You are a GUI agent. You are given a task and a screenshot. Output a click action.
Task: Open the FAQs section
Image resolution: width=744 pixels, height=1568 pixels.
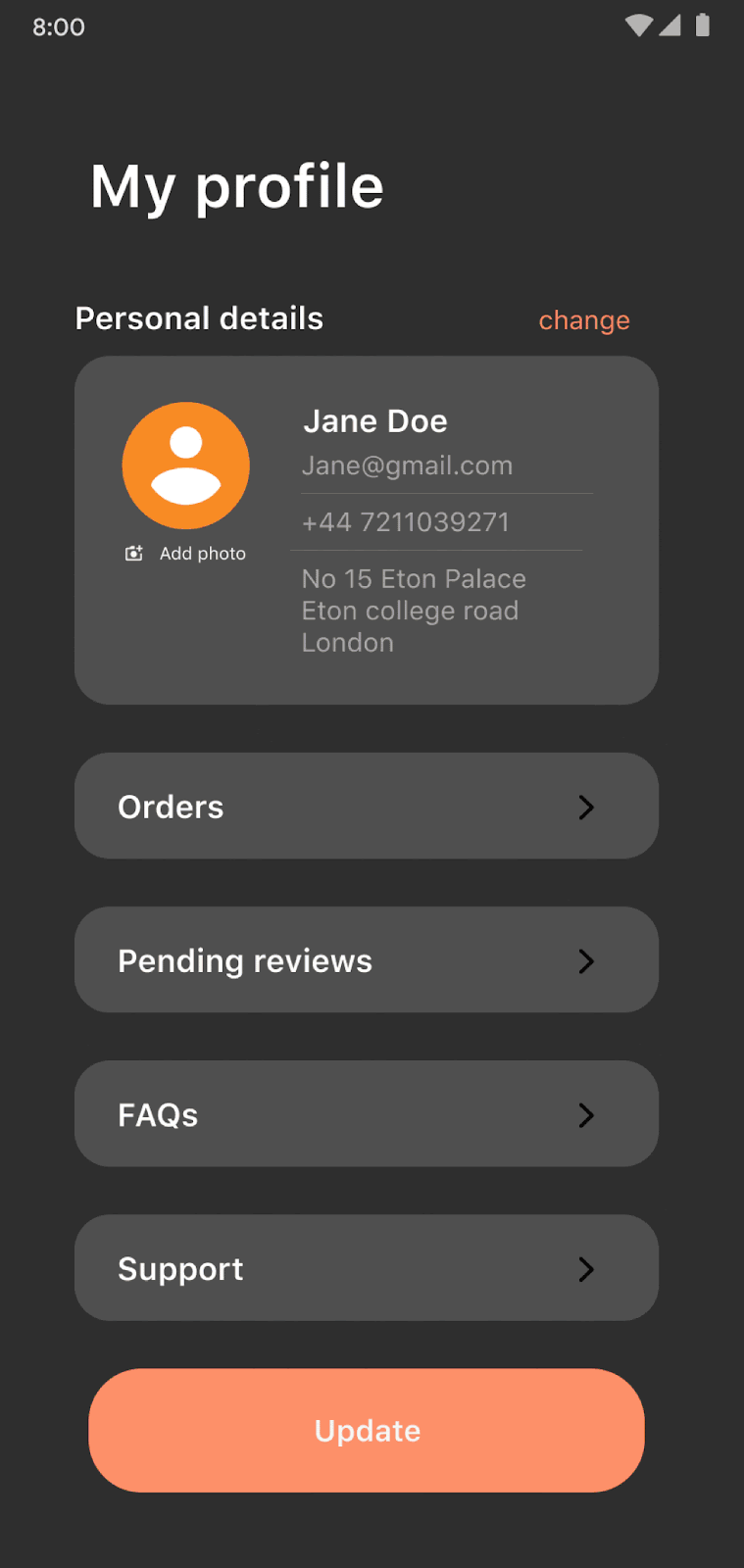(367, 1115)
